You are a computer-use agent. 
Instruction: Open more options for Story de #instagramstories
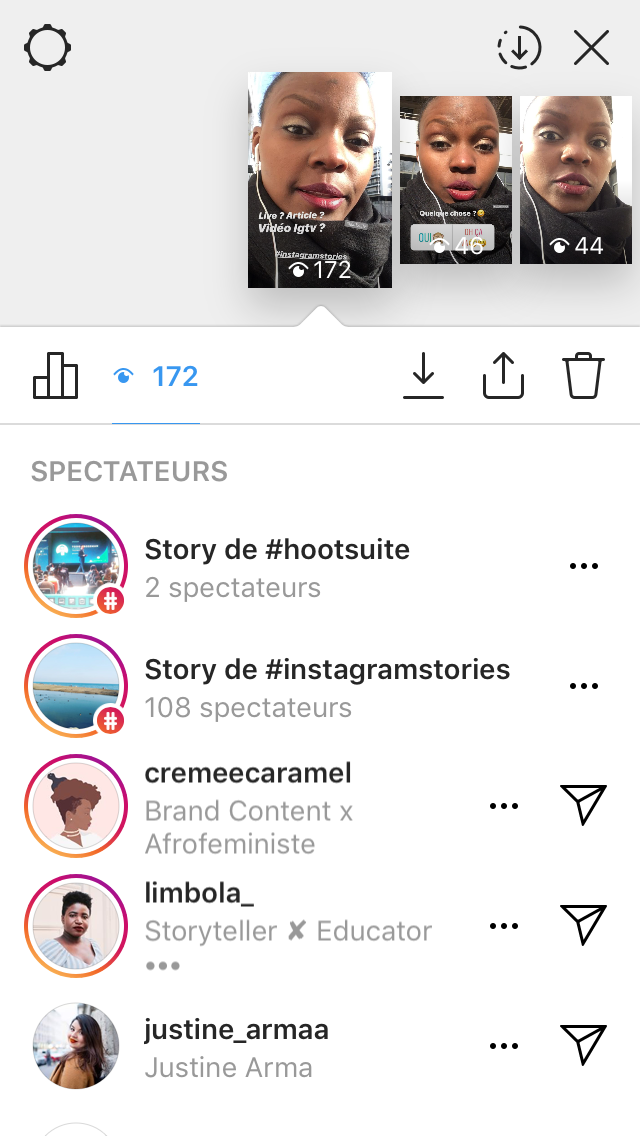click(583, 687)
